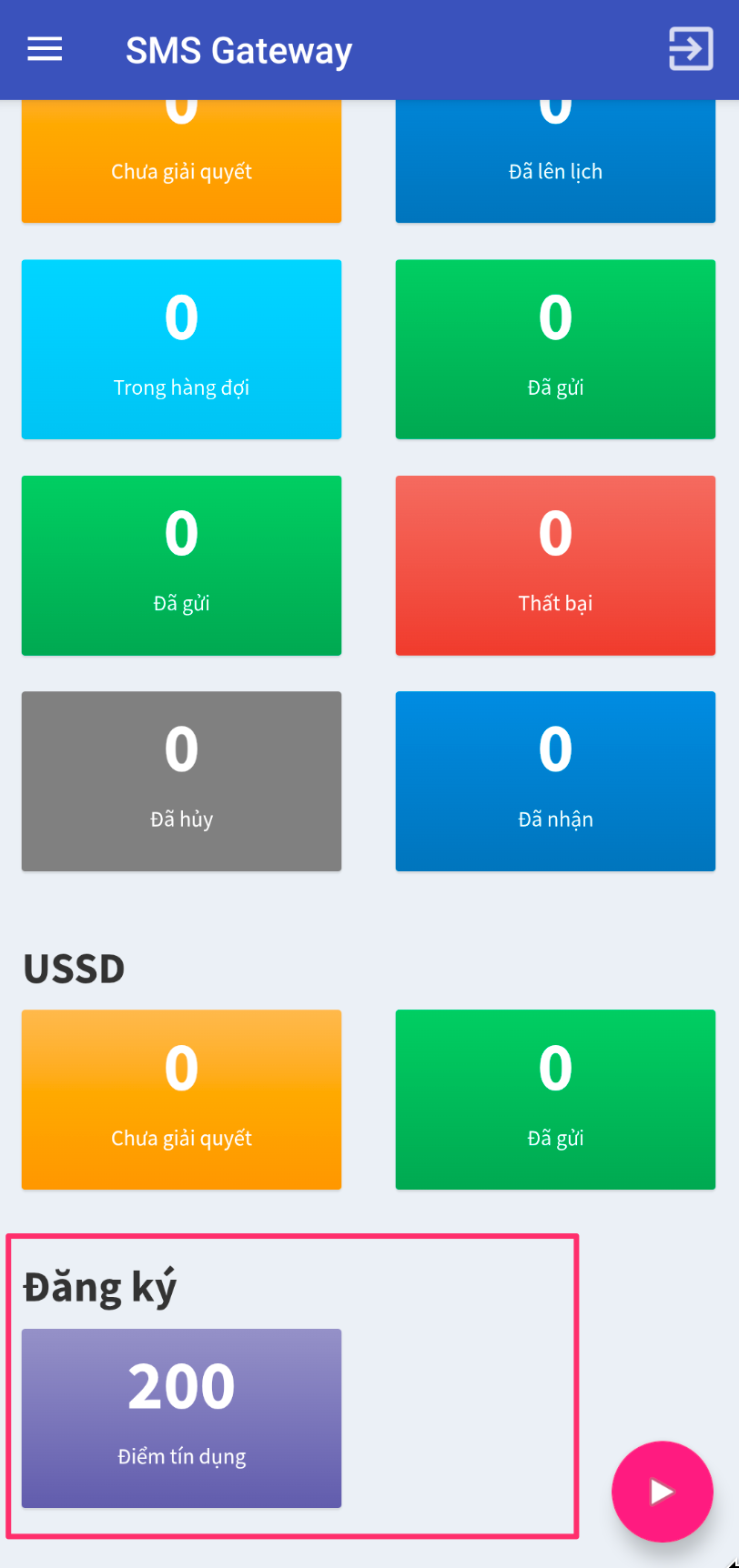Start the gateway with pink play button
Viewport: 739px width, 1568px height.
(662, 1491)
